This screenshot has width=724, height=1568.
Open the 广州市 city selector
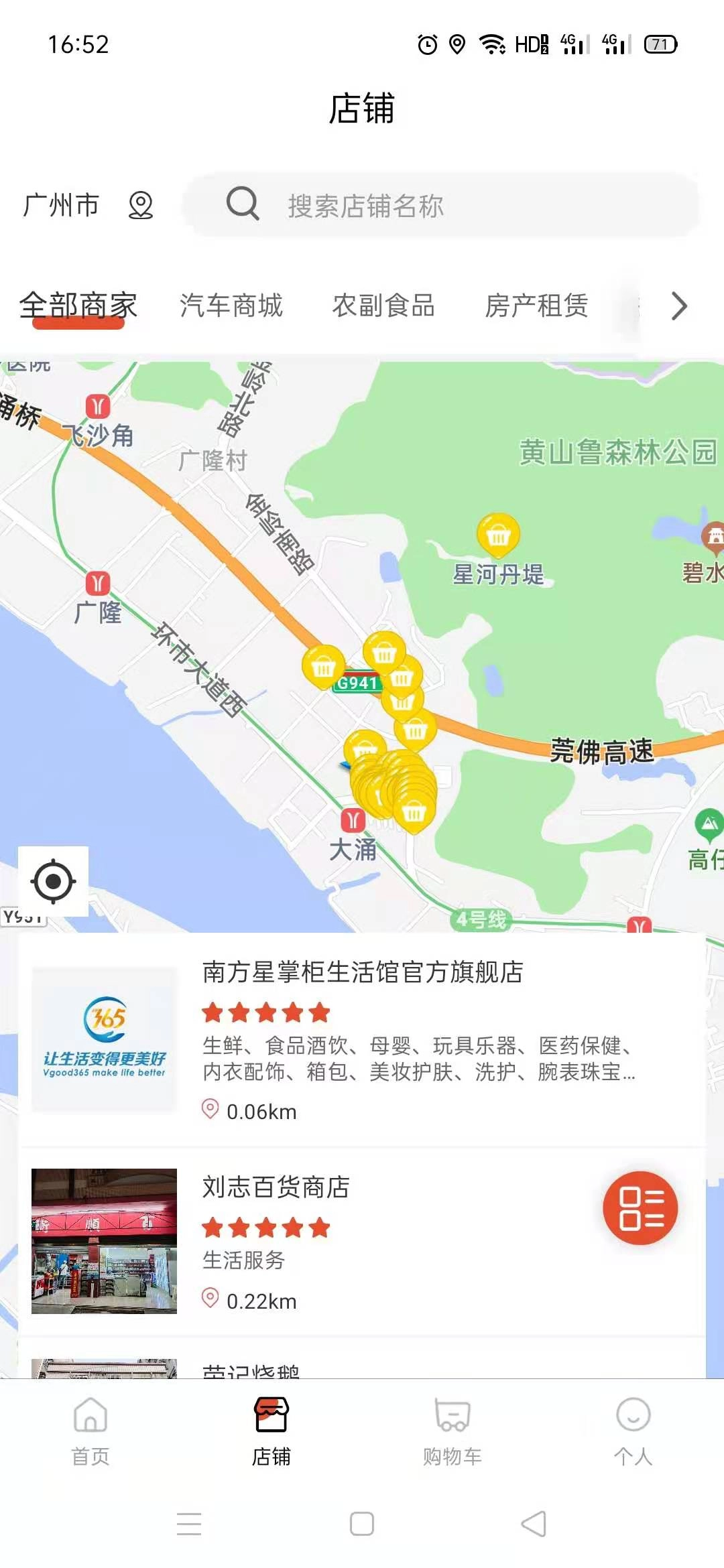coord(59,206)
